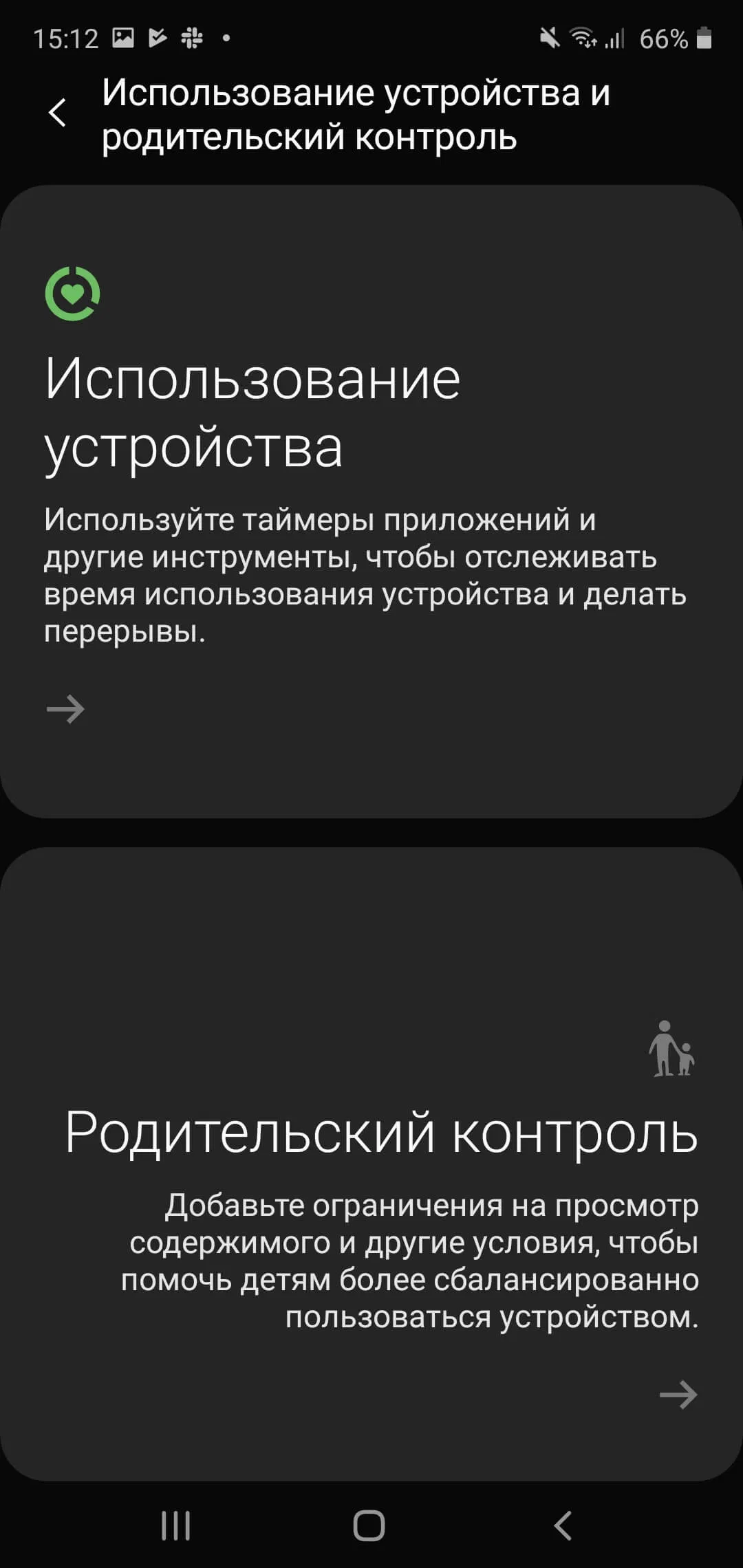The image size is (743, 1568).
Task: Open the Использование устройства card
Action: (x=371, y=502)
